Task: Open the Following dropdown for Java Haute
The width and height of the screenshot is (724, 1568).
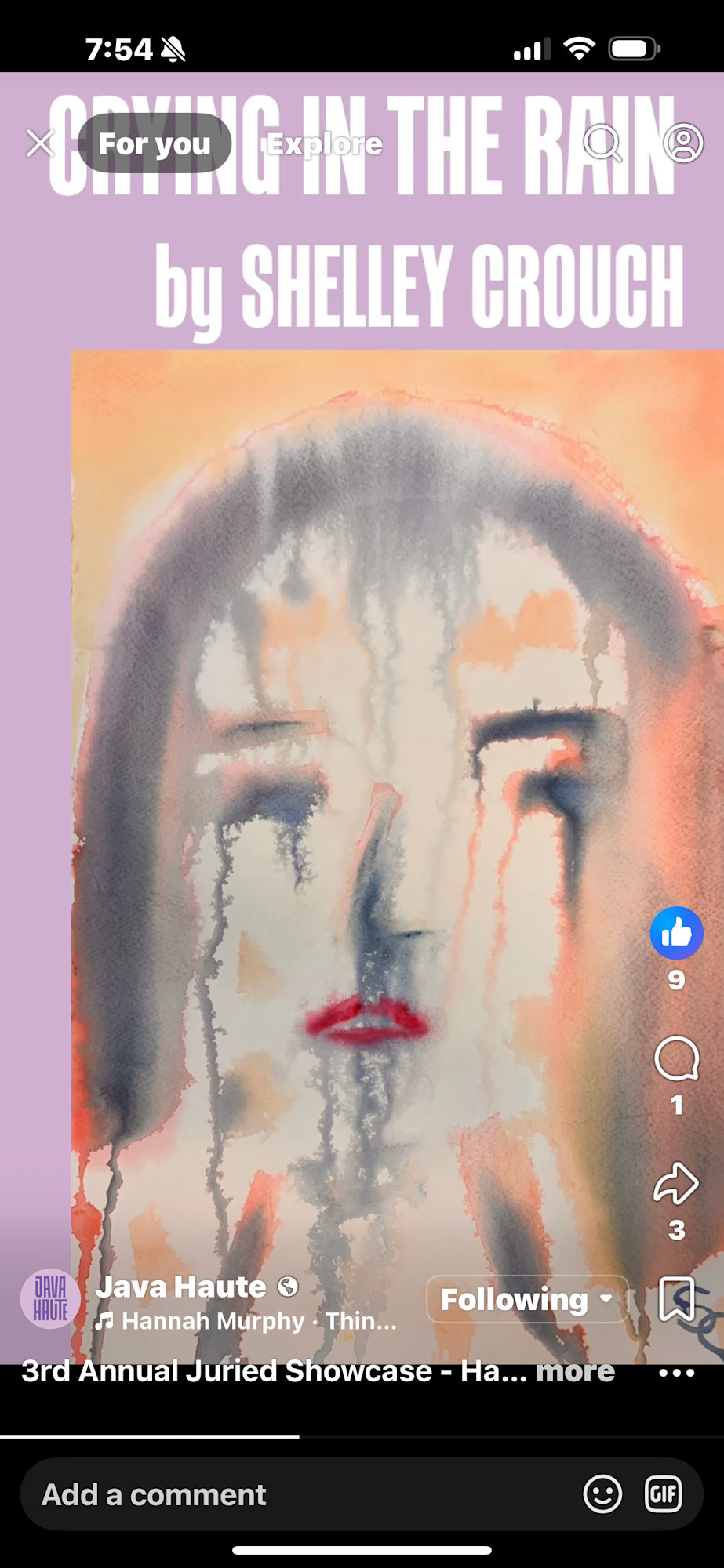Action: (x=527, y=1299)
